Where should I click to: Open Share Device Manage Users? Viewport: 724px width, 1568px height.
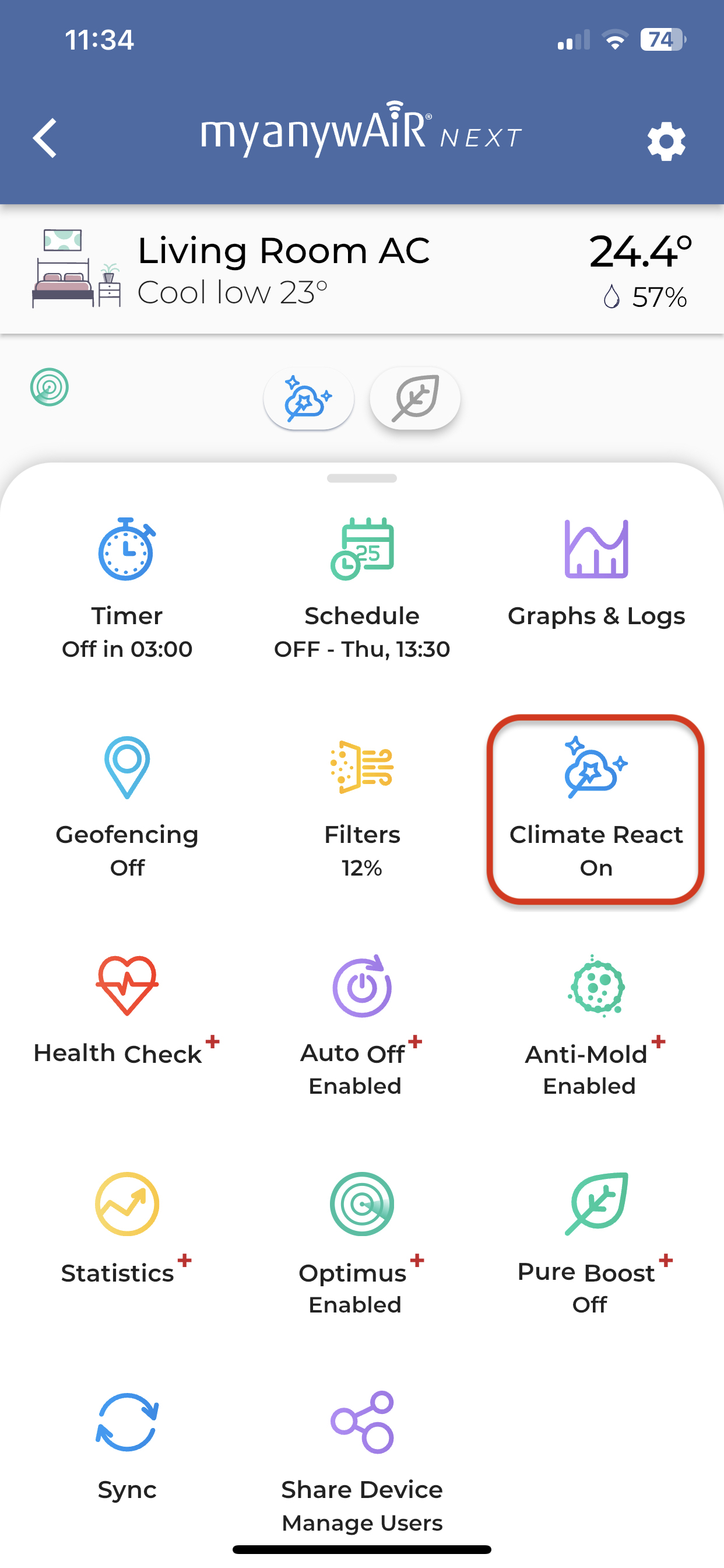(x=362, y=1461)
